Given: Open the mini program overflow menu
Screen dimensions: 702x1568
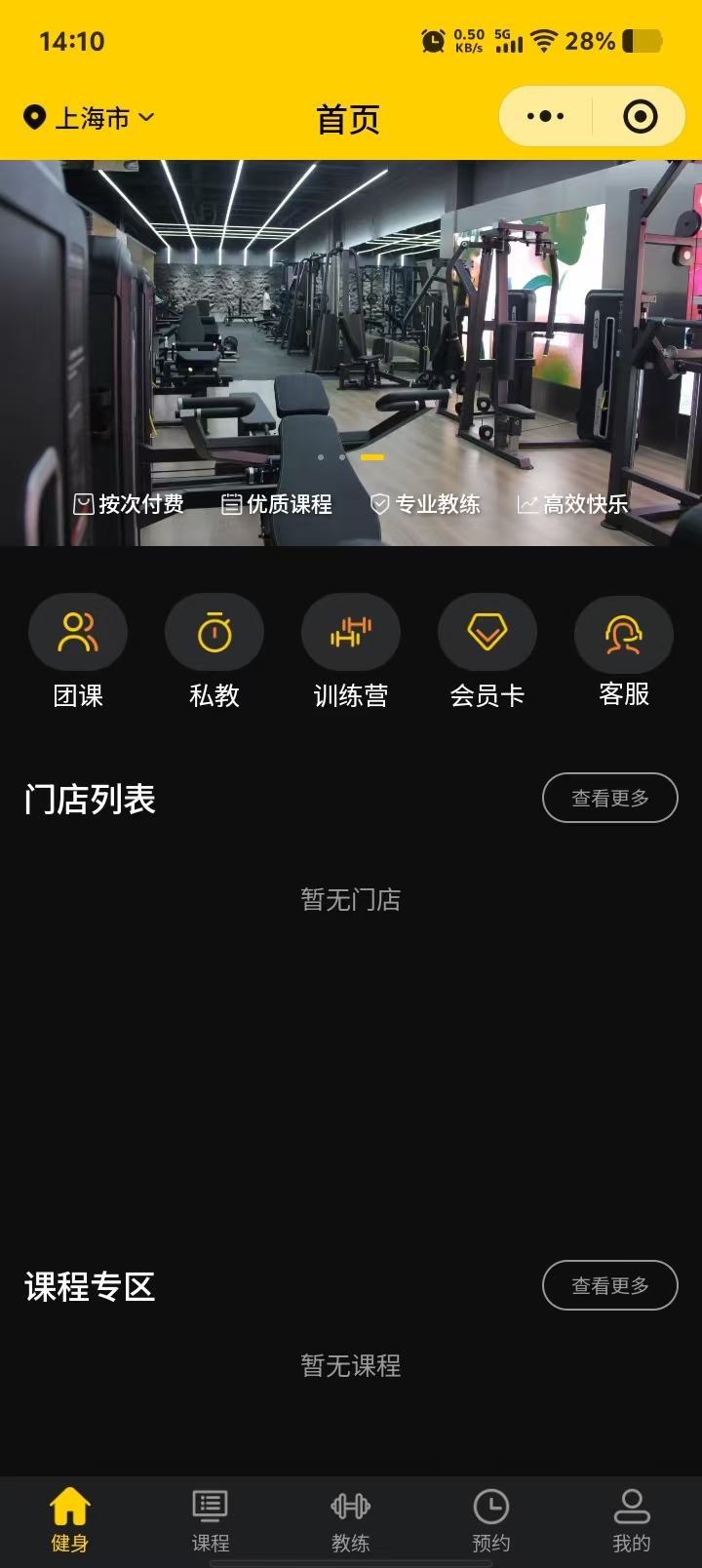Looking at the screenshot, I should click(545, 117).
